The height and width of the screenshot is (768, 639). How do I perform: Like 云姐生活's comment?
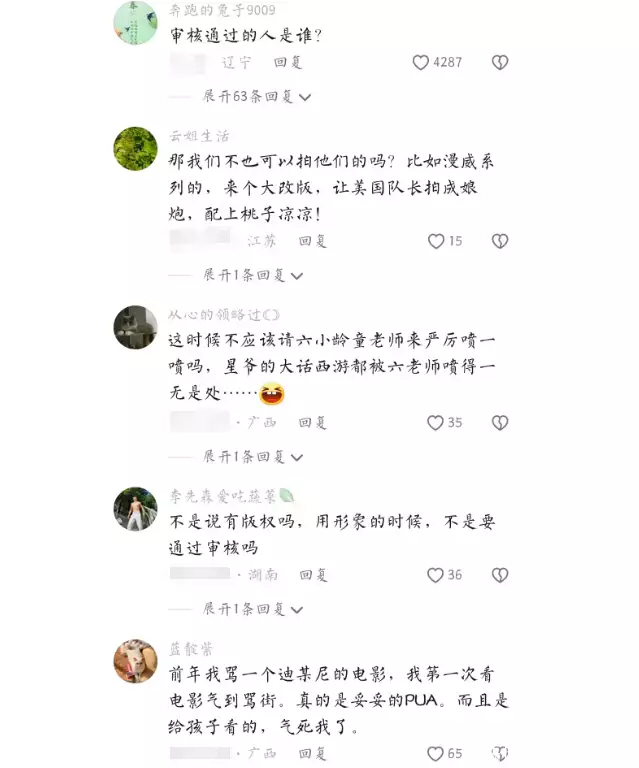click(436, 241)
